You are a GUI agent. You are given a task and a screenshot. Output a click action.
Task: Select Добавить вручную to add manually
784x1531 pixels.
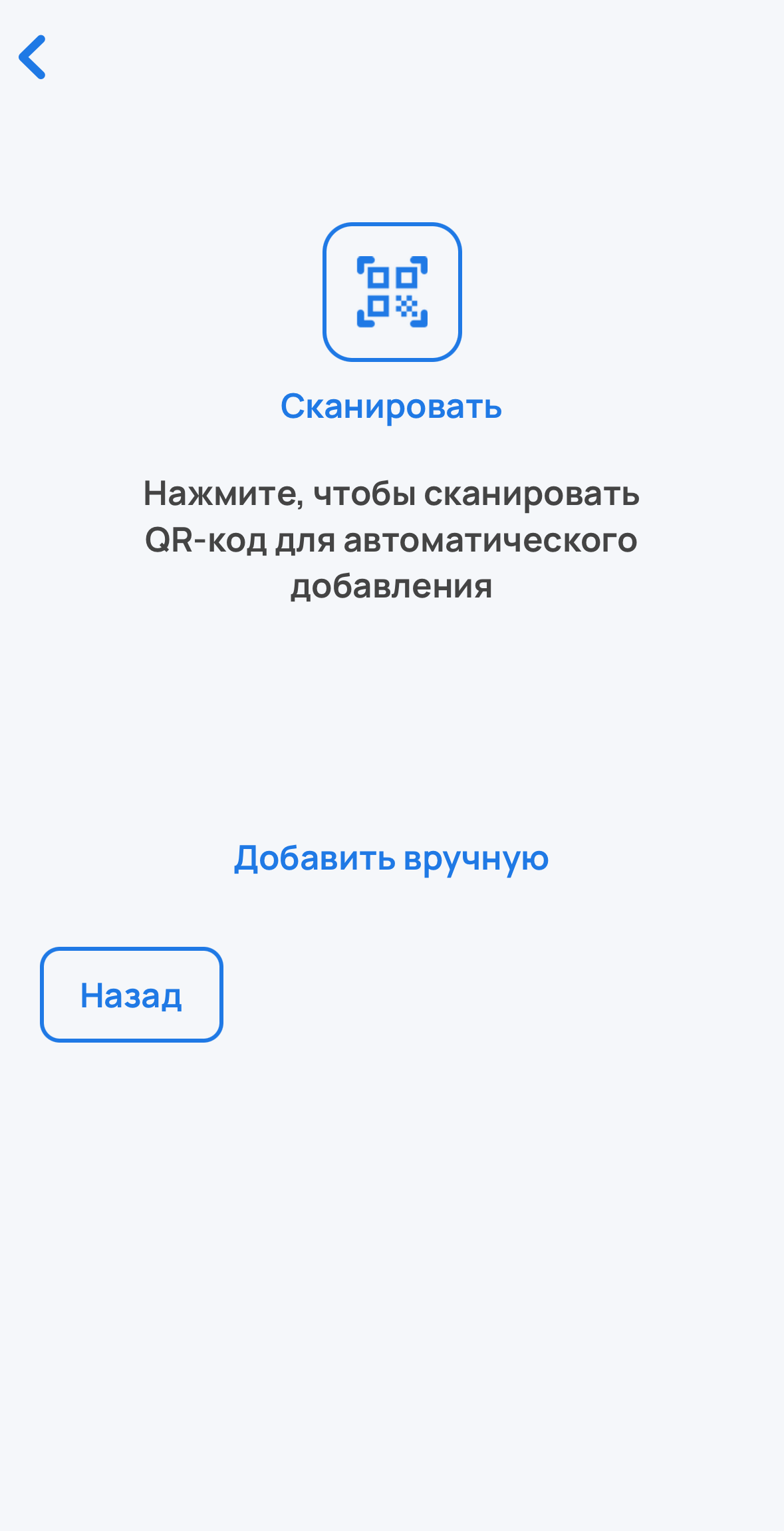pos(391,858)
